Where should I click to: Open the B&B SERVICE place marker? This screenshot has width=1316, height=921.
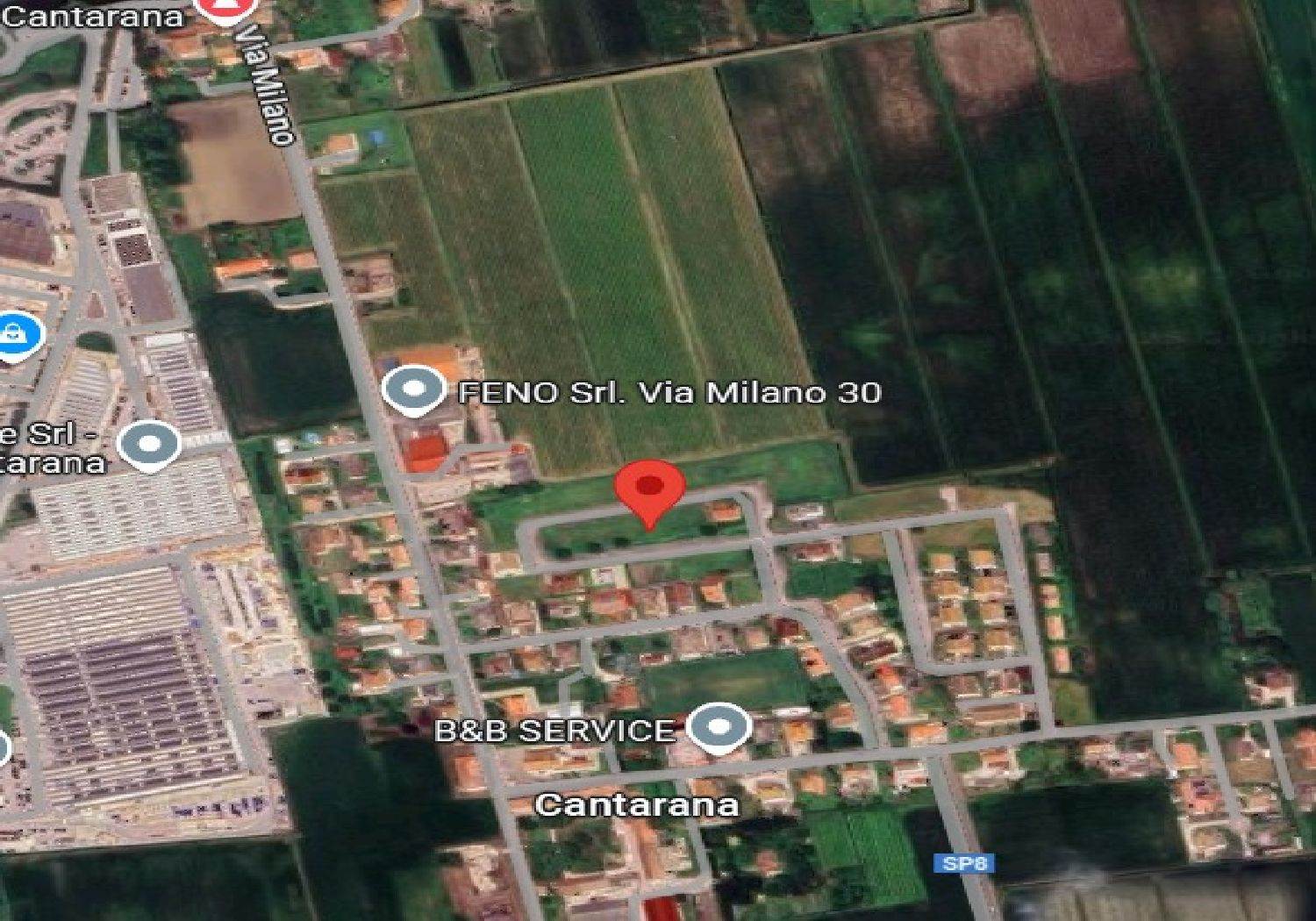coord(719,727)
